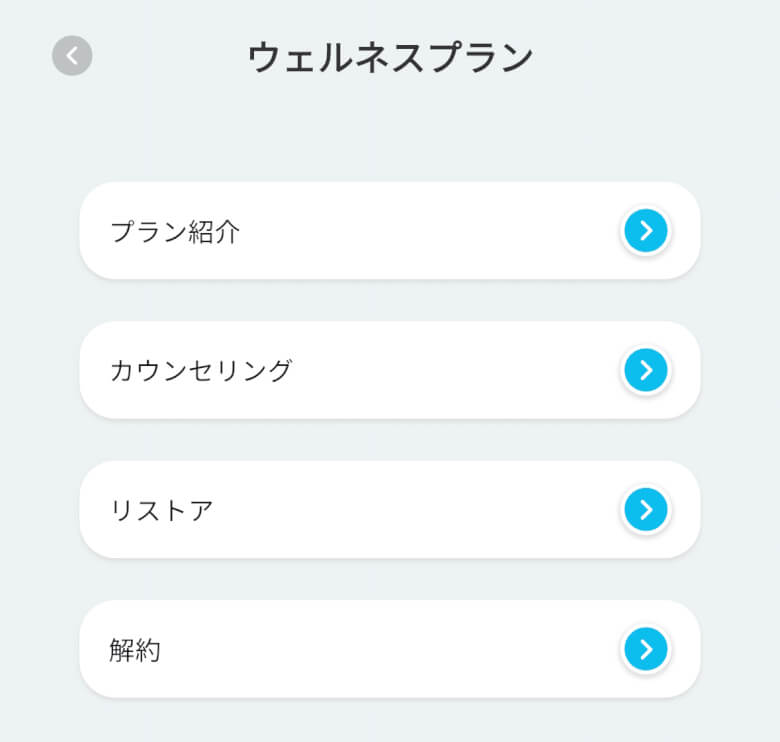The height and width of the screenshot is (742, 780).
Task: Open 解約 to cancel the plan
Action: (x=389, y=649)
